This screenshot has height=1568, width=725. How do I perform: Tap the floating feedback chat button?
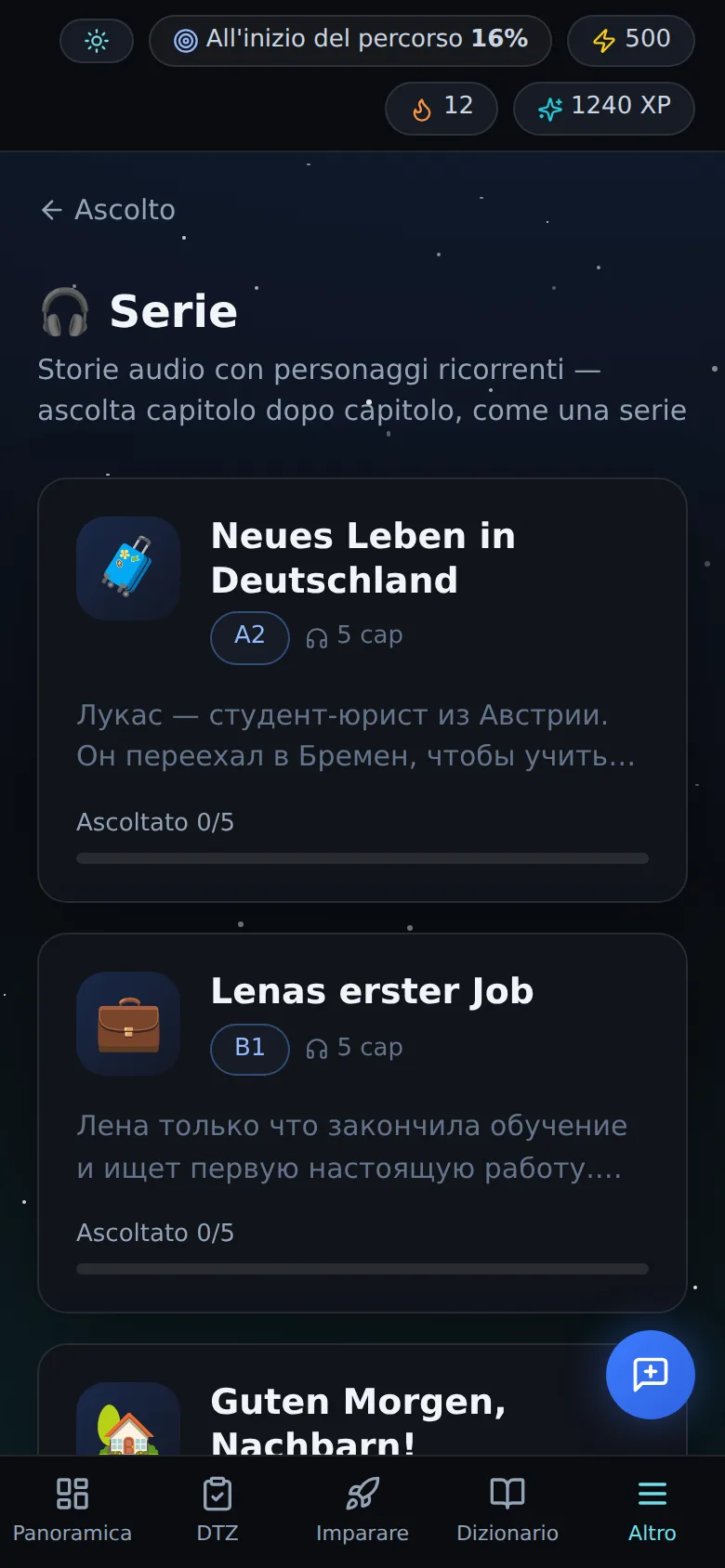(651, 1375)
